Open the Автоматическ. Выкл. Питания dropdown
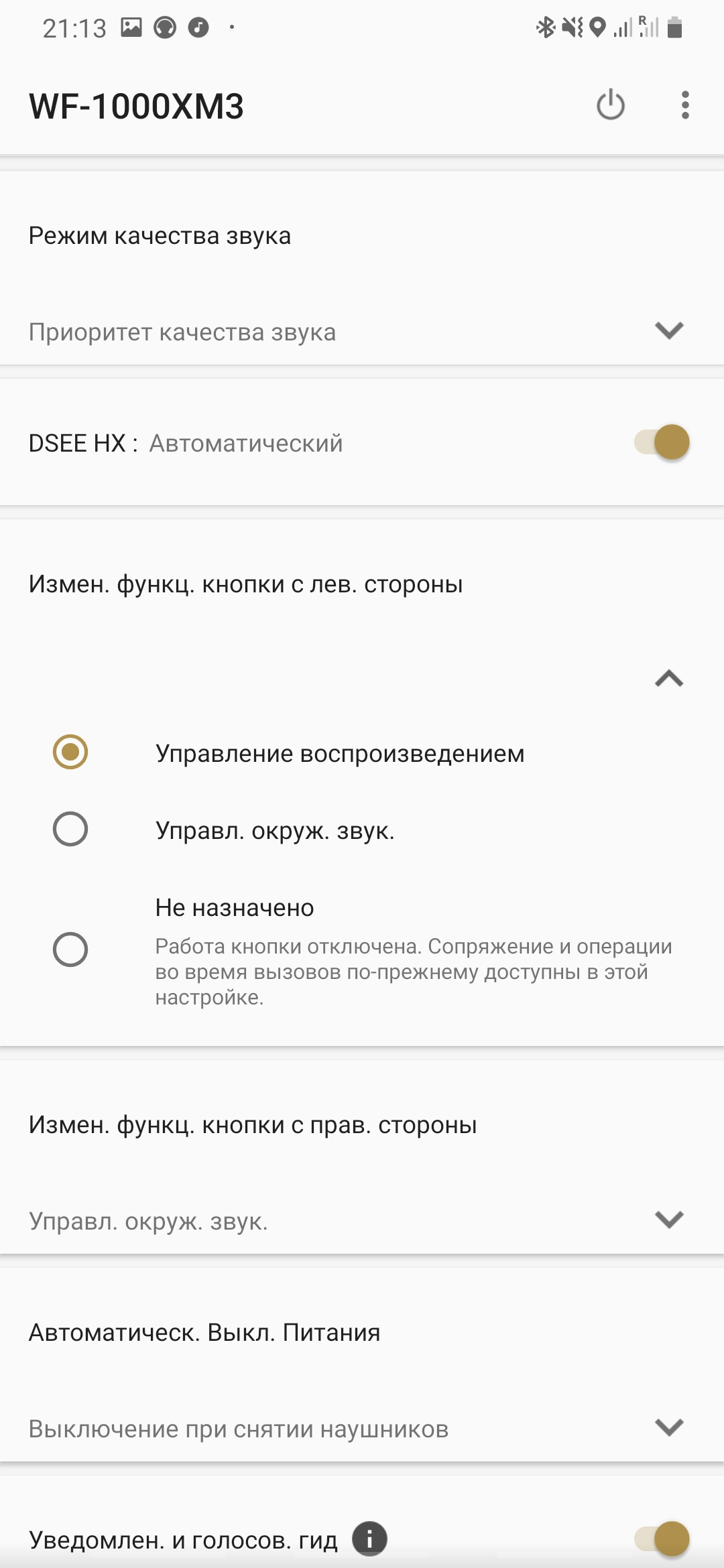724x1568 pixels. [x=668, y=1427]
